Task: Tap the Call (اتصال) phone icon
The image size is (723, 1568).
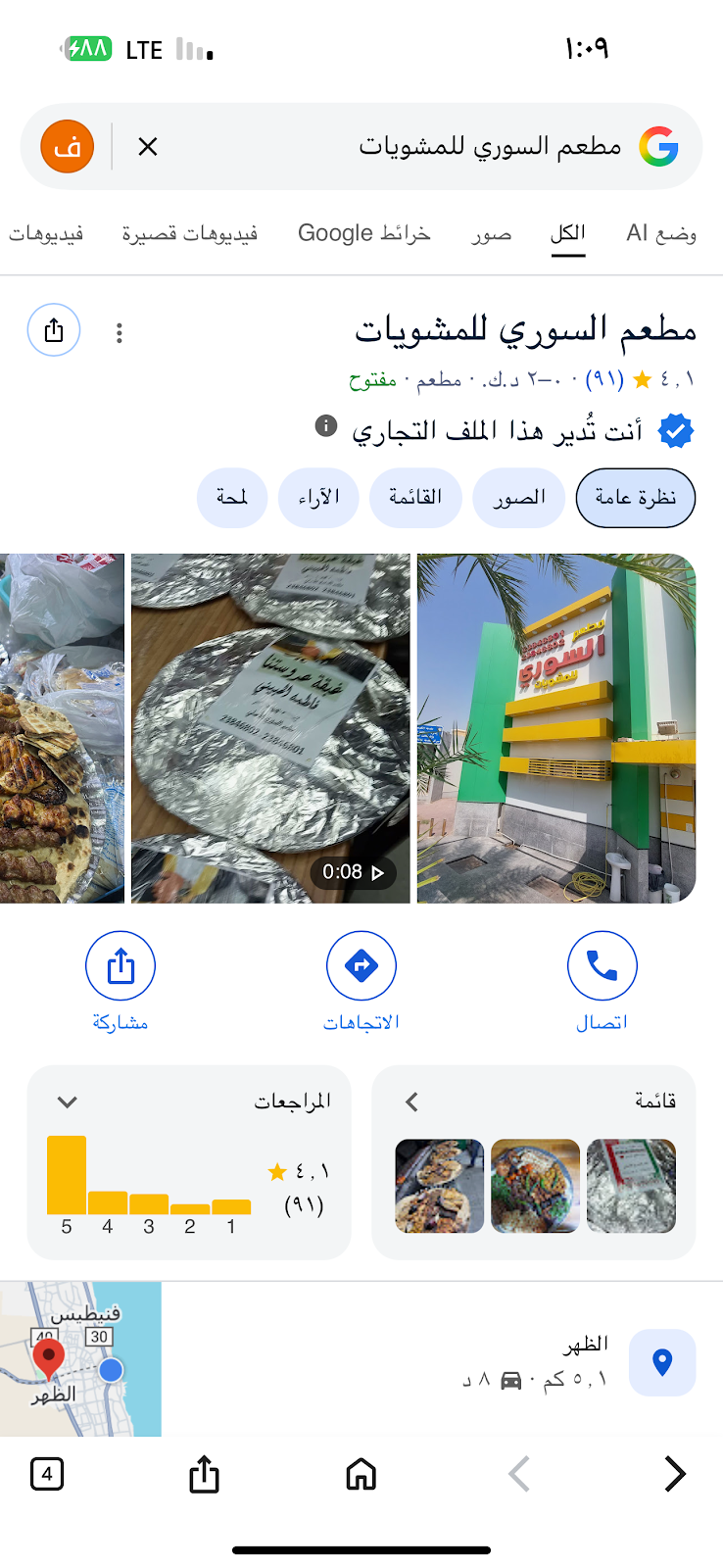Action: click(602, 965)
